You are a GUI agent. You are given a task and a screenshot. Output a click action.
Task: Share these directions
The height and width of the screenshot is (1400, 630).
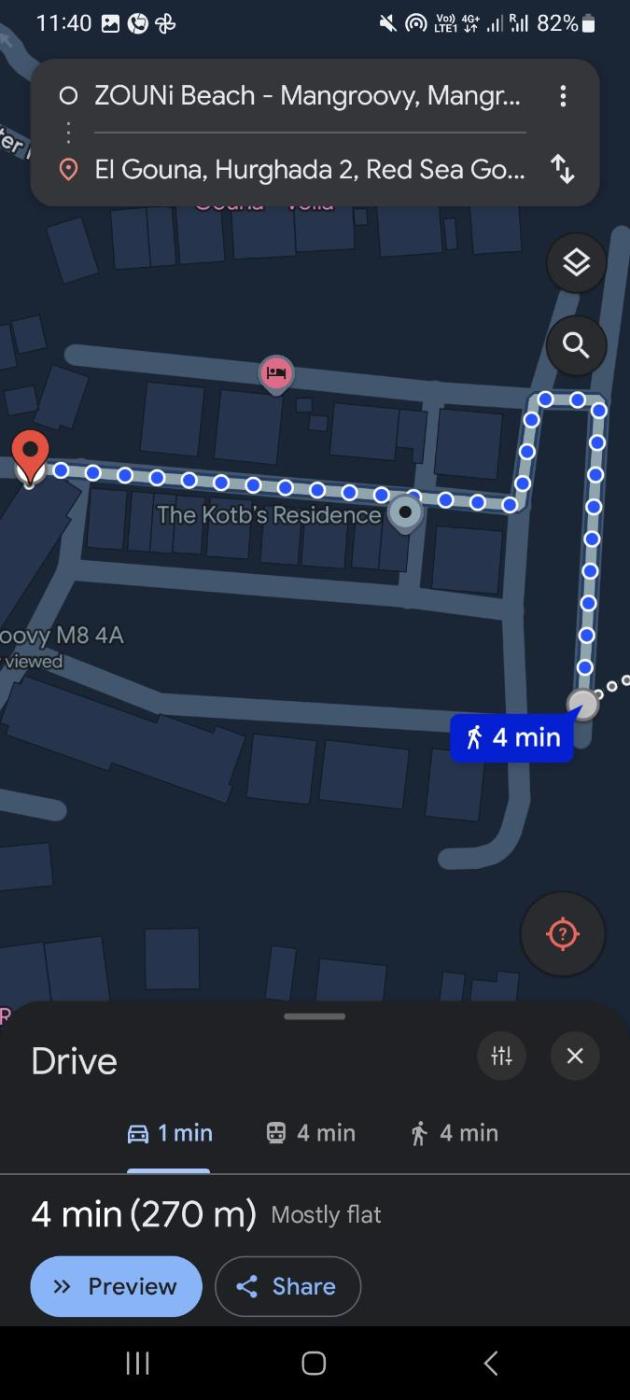tap(288, 1286)
